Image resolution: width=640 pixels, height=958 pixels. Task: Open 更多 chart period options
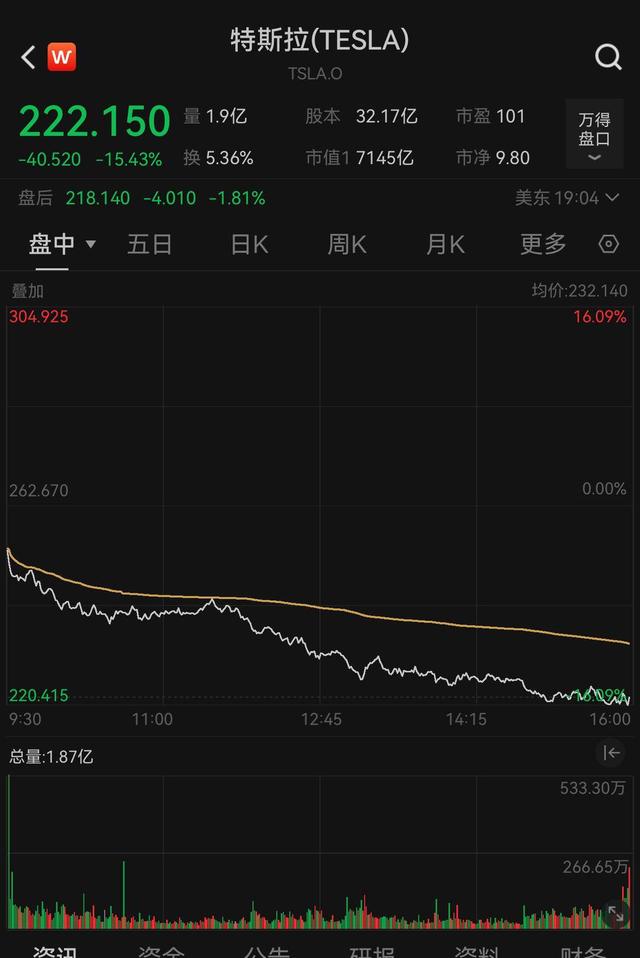pyautogui.click(x=543, y=244)
